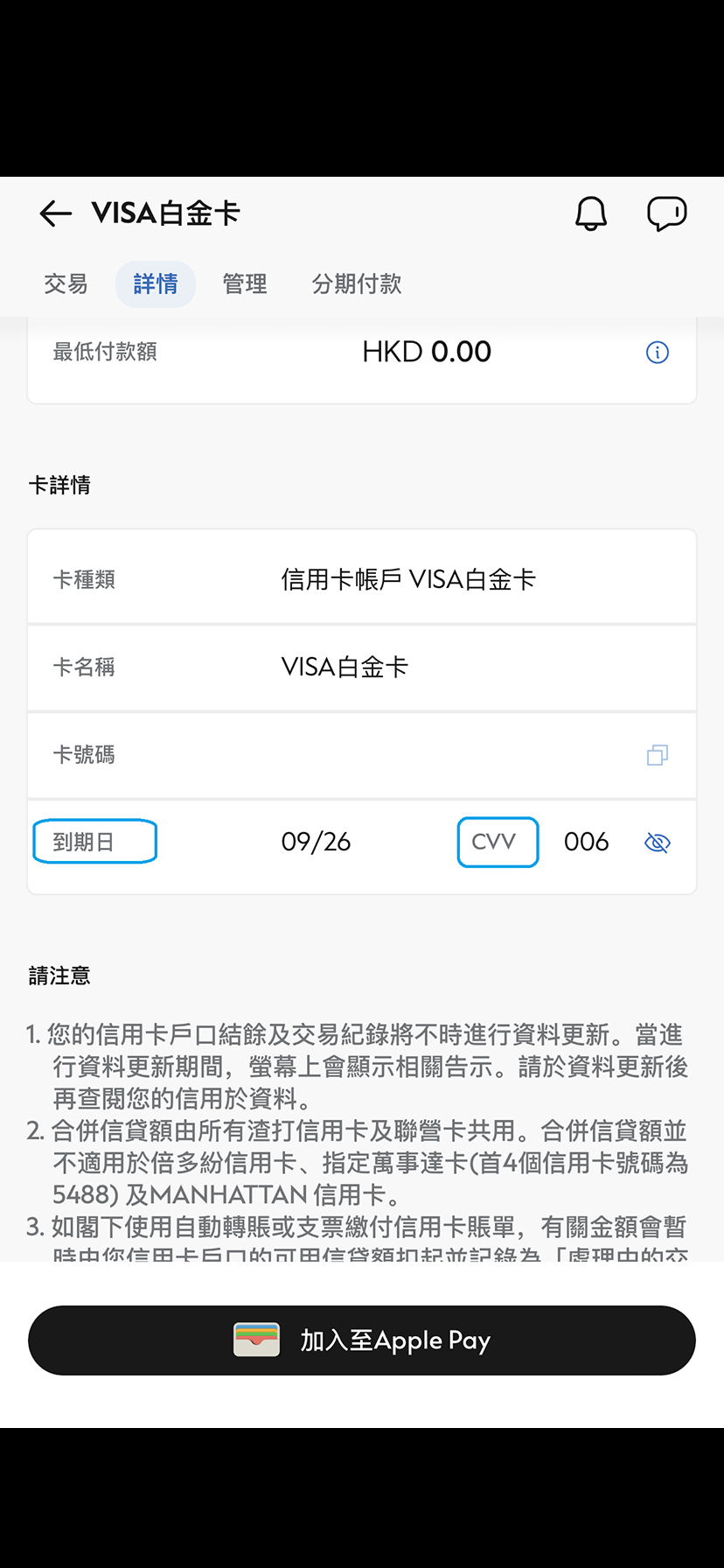The image size is (724, 1568).
Task: Open details for 卡種類 row
Action: point(361,577)
